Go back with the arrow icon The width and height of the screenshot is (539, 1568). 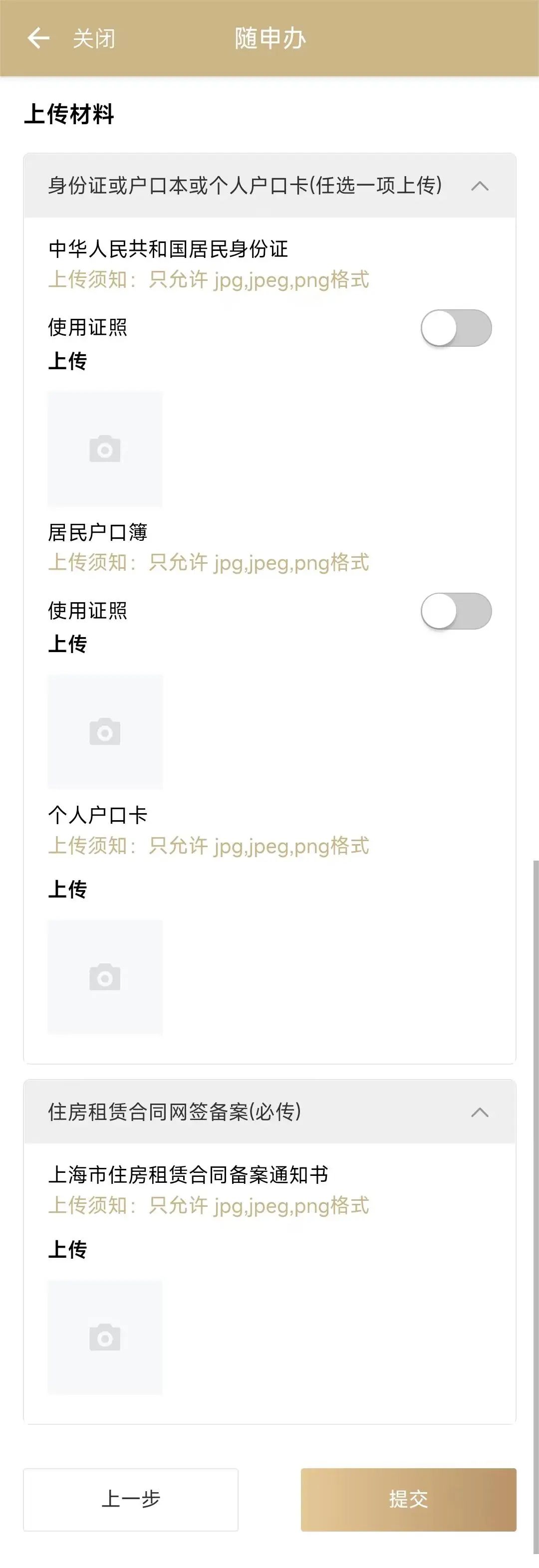(38, 38)
